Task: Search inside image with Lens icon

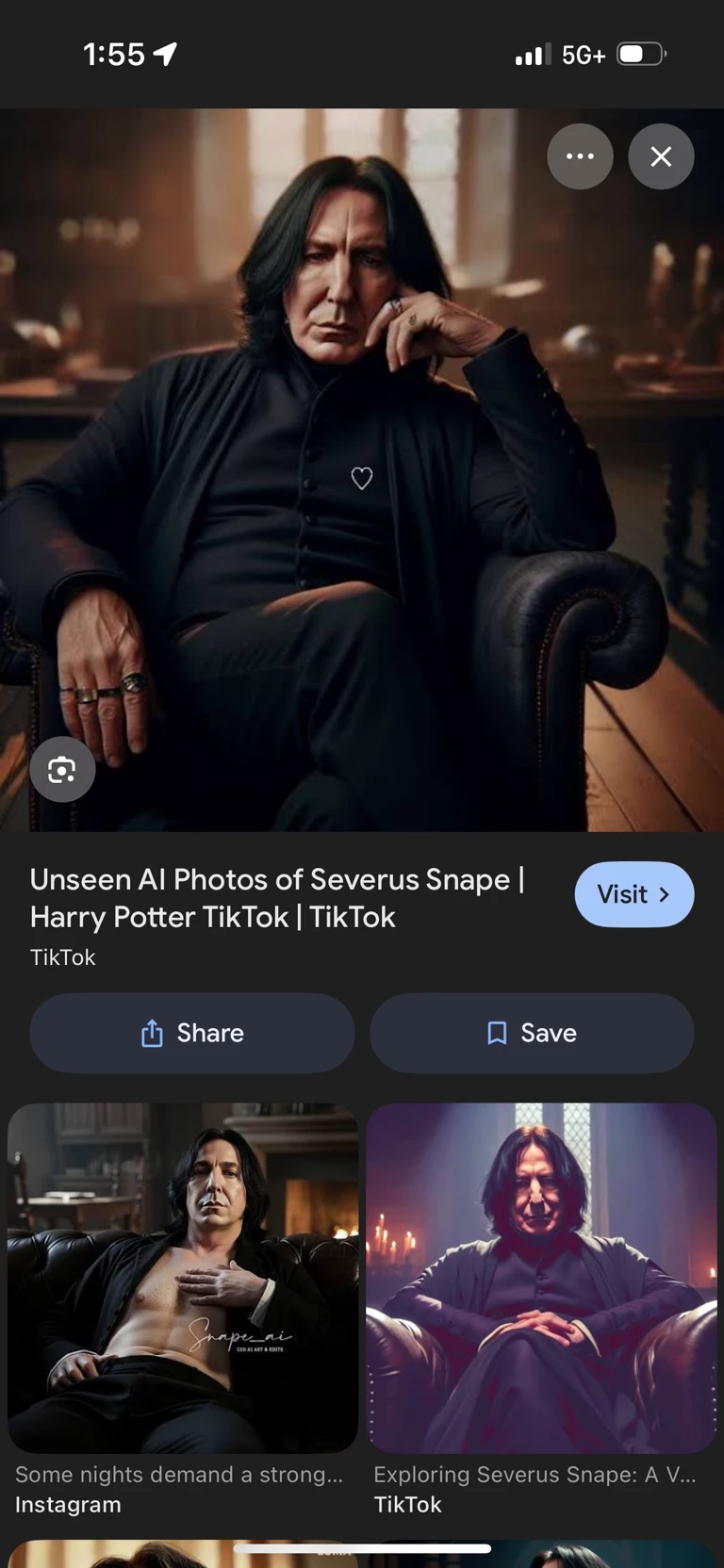Action: 62,770
